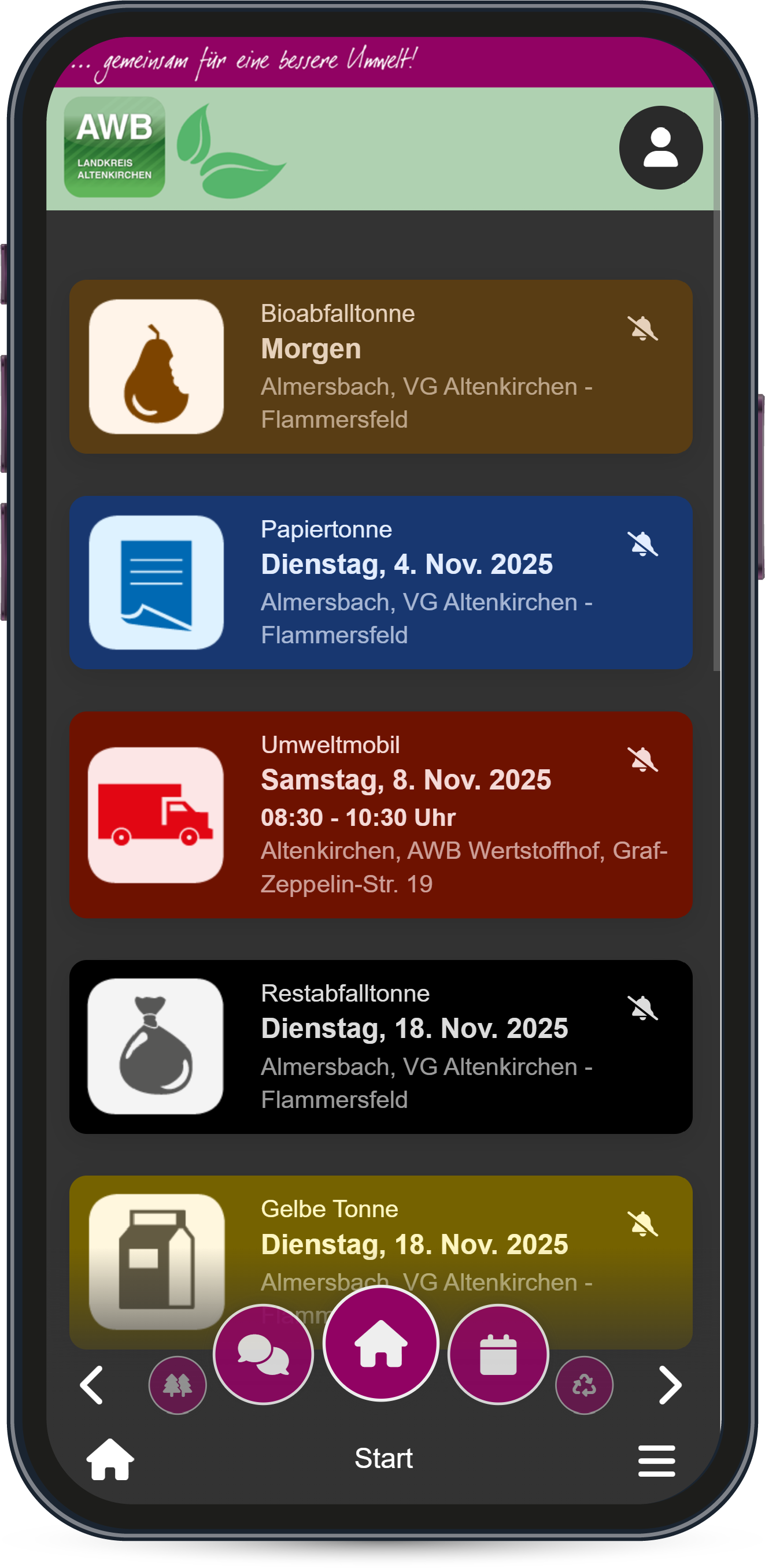The image size is (765, 1568).
Task: Select the trees icon in the carousel
Action: point(178,1385)
